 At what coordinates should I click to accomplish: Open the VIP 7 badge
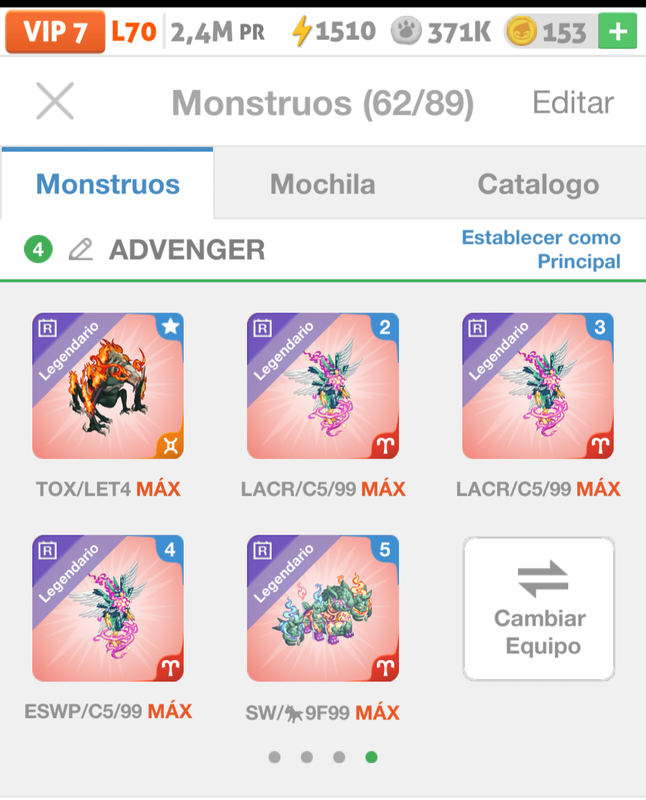[x=55, y=32]
